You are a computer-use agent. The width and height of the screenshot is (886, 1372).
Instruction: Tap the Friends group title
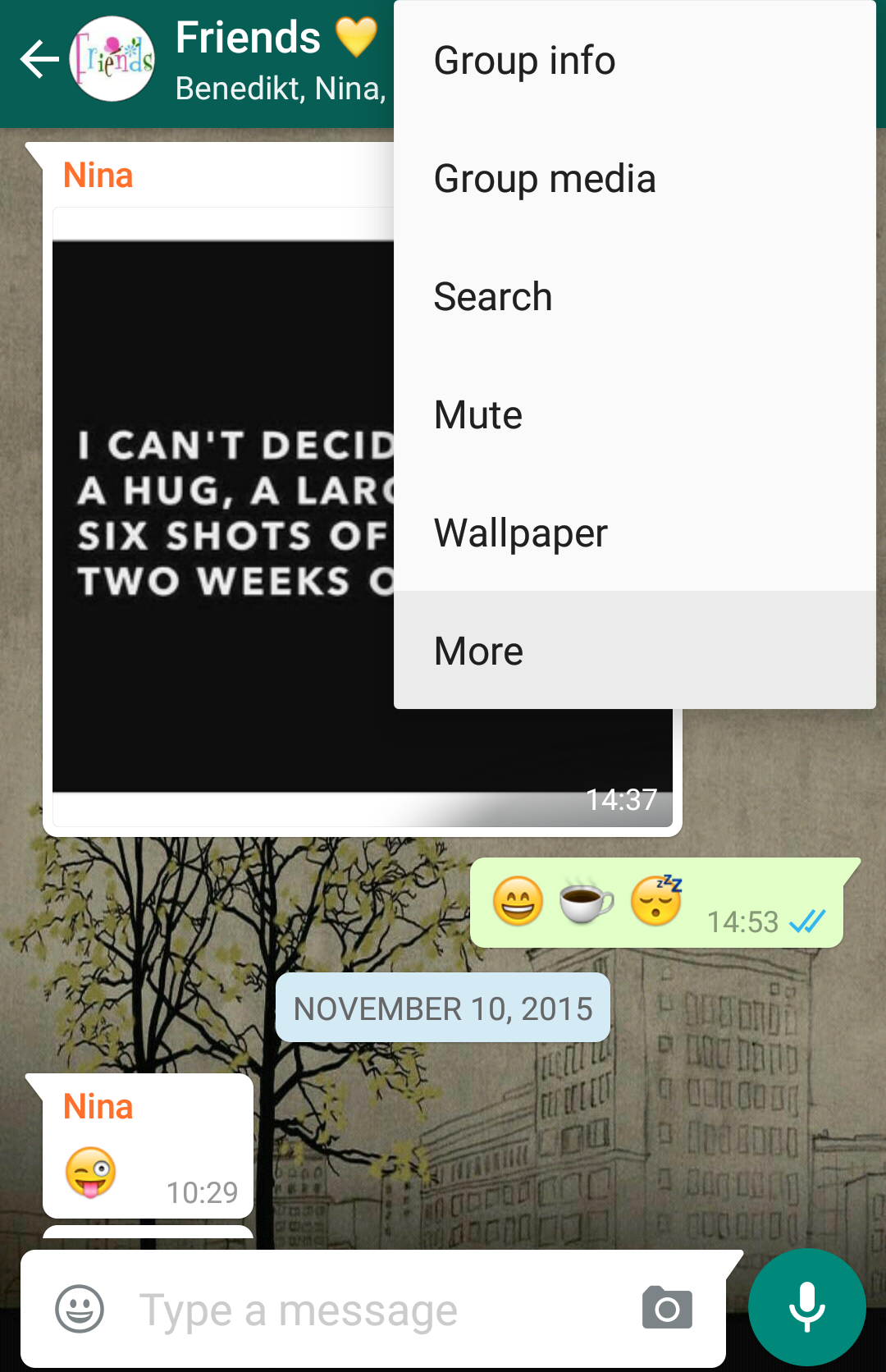[248, 39]
